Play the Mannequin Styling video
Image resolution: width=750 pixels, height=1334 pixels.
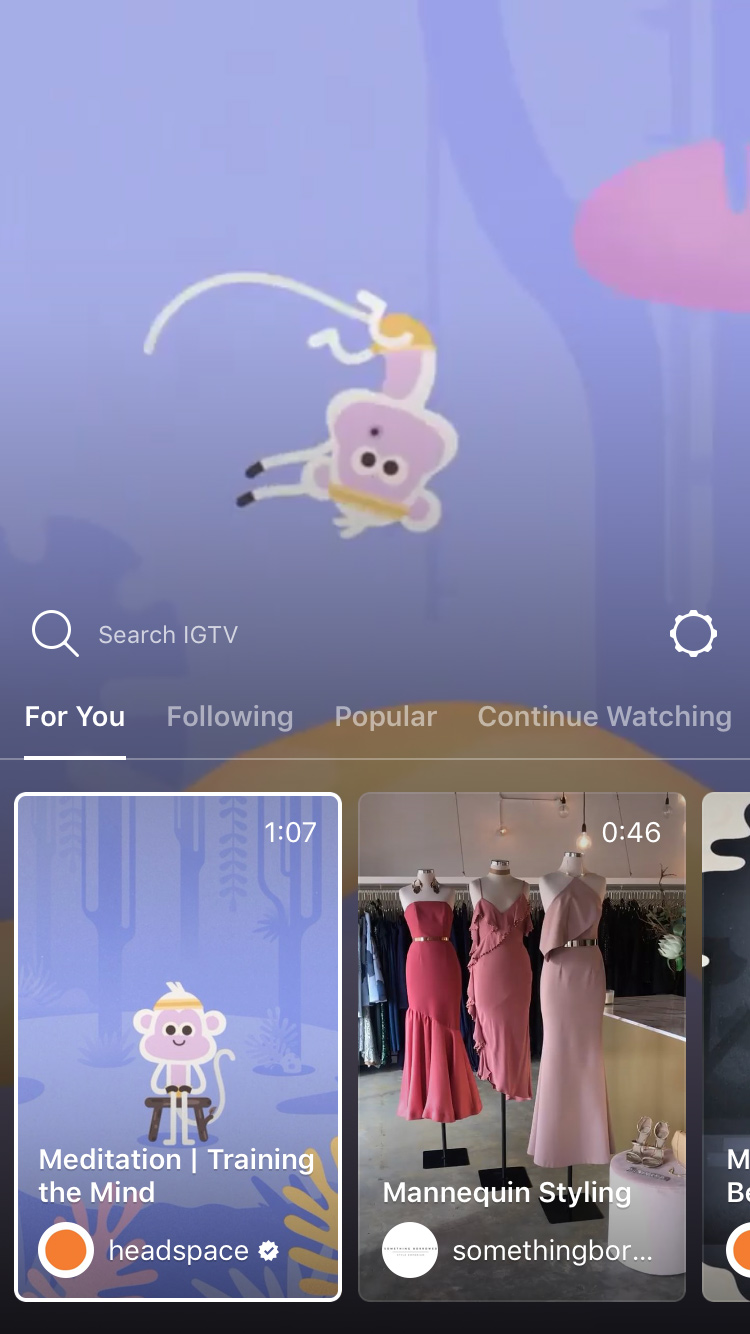522,1047
